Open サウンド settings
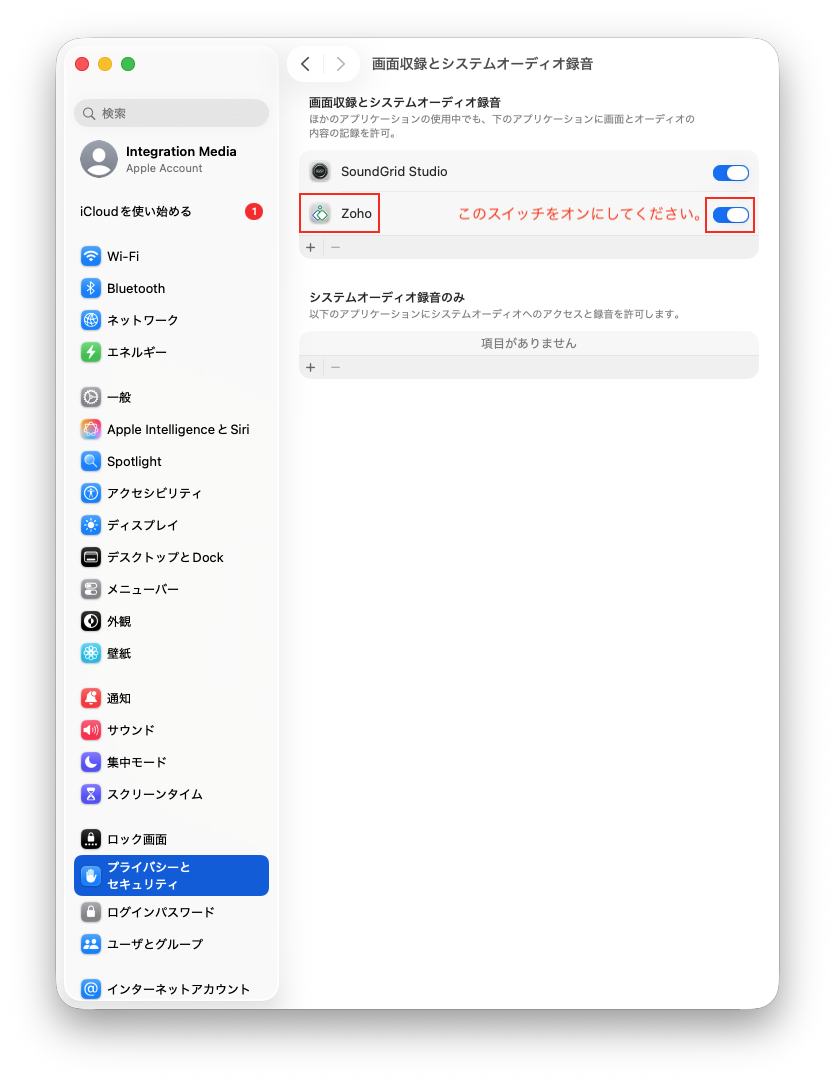This screenshot has width=835, height=1083. coord(130,730)
